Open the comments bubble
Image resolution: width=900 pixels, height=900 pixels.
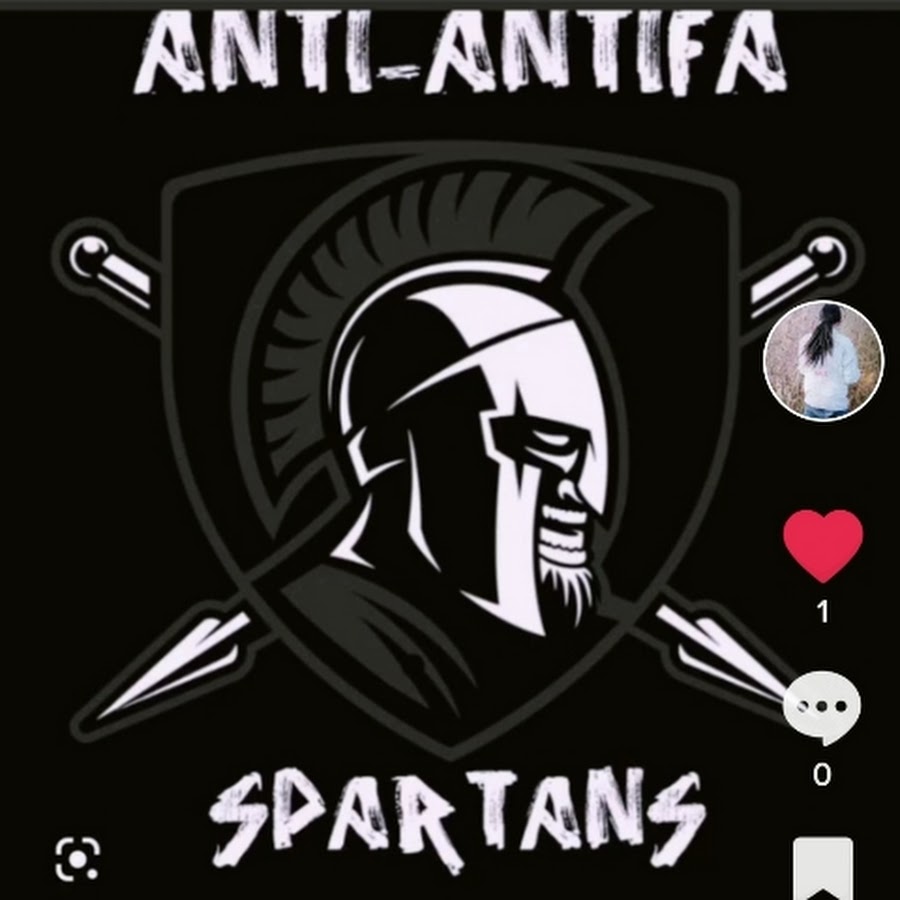click(822, 708)
